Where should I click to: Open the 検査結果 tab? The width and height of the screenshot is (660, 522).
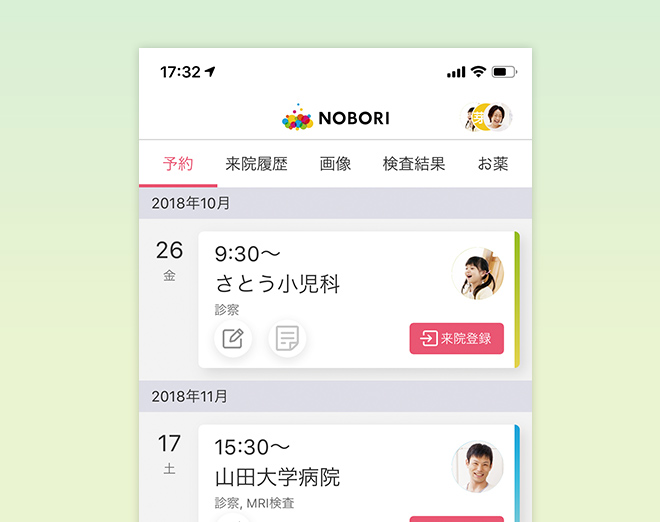414,164
